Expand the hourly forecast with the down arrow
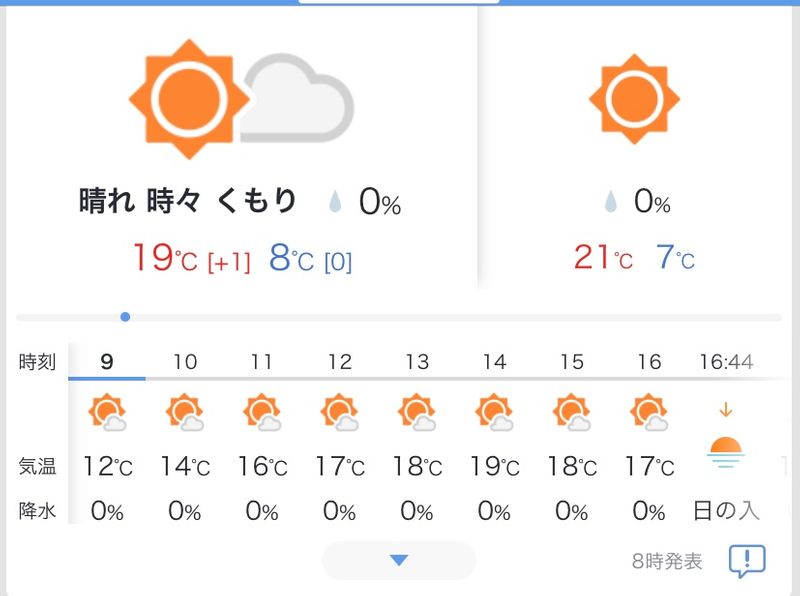This screenshot has height=596, width=800. point(398,561)
